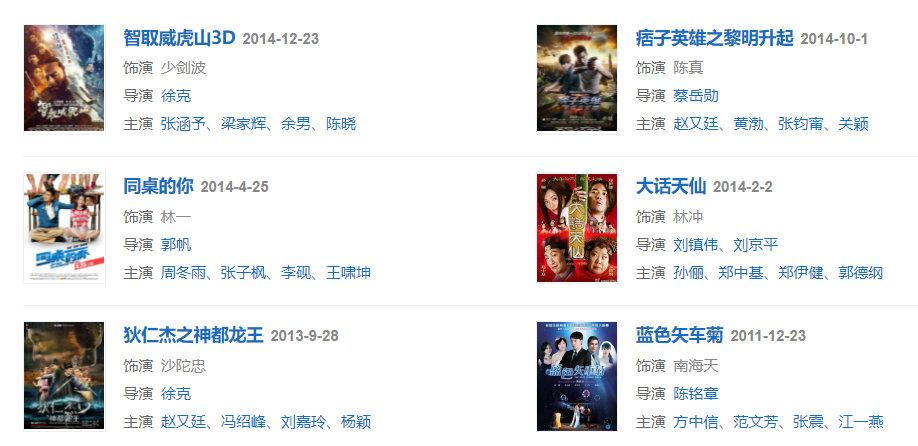
Task: Open the movie title 大话天仙
Action: (671, 186)
